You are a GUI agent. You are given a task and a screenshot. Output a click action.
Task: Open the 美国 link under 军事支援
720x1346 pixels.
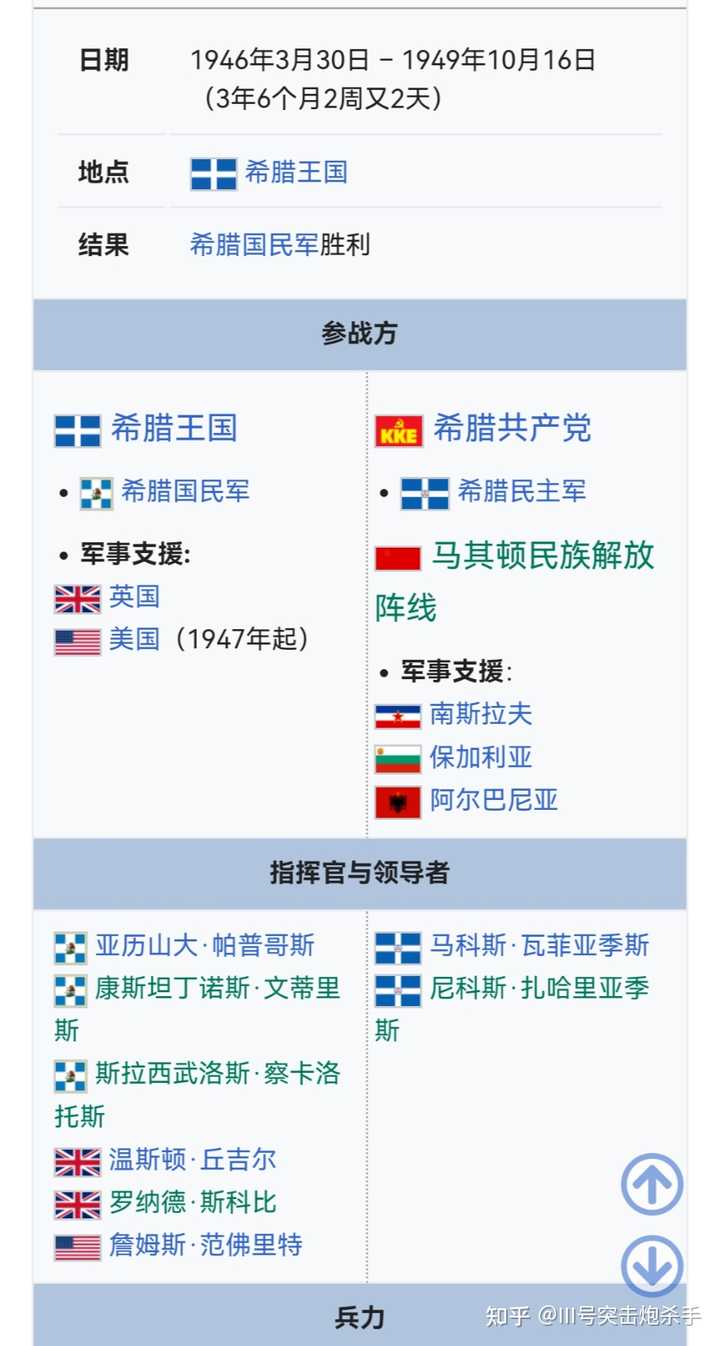pyautogui.click(x=135, y=639)
